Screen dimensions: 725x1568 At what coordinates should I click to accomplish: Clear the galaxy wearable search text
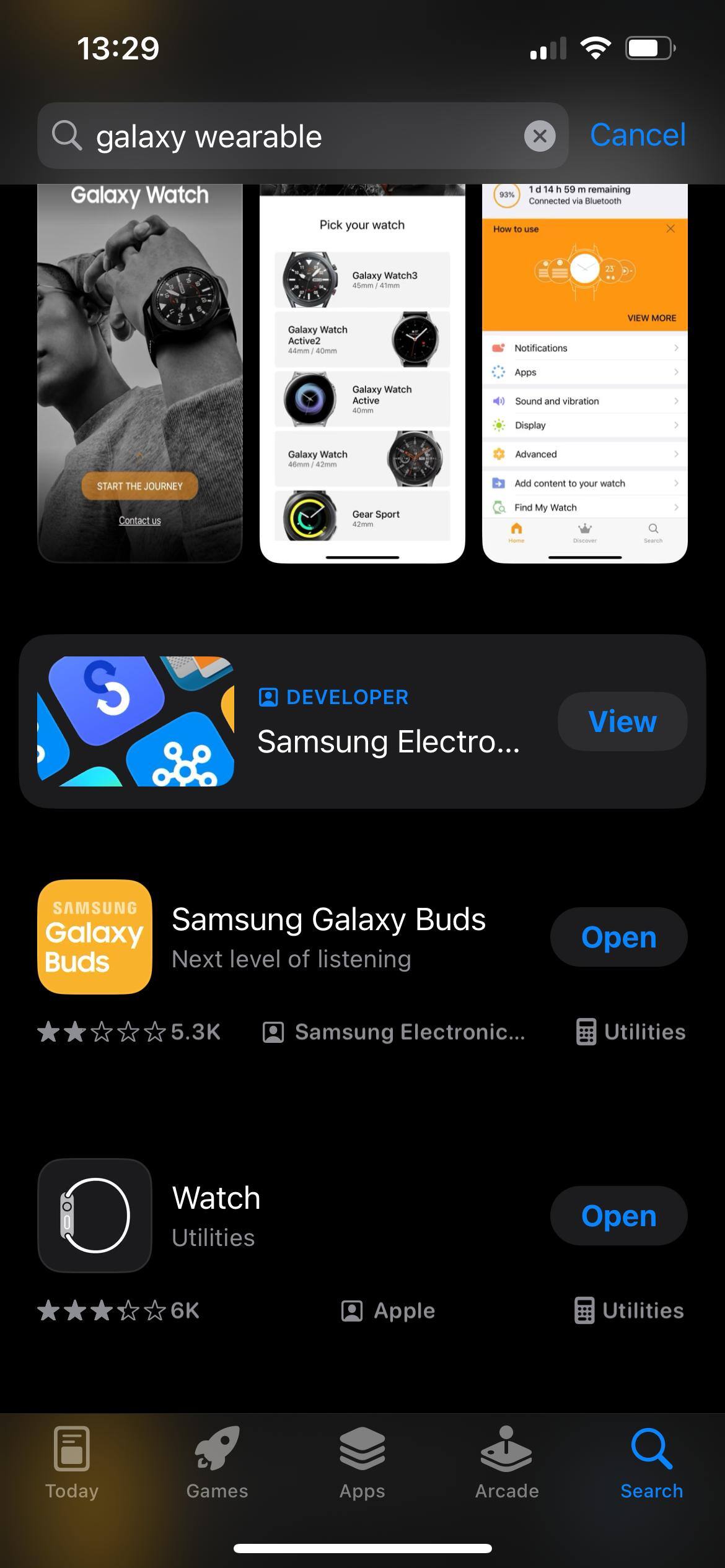[540, 136]
